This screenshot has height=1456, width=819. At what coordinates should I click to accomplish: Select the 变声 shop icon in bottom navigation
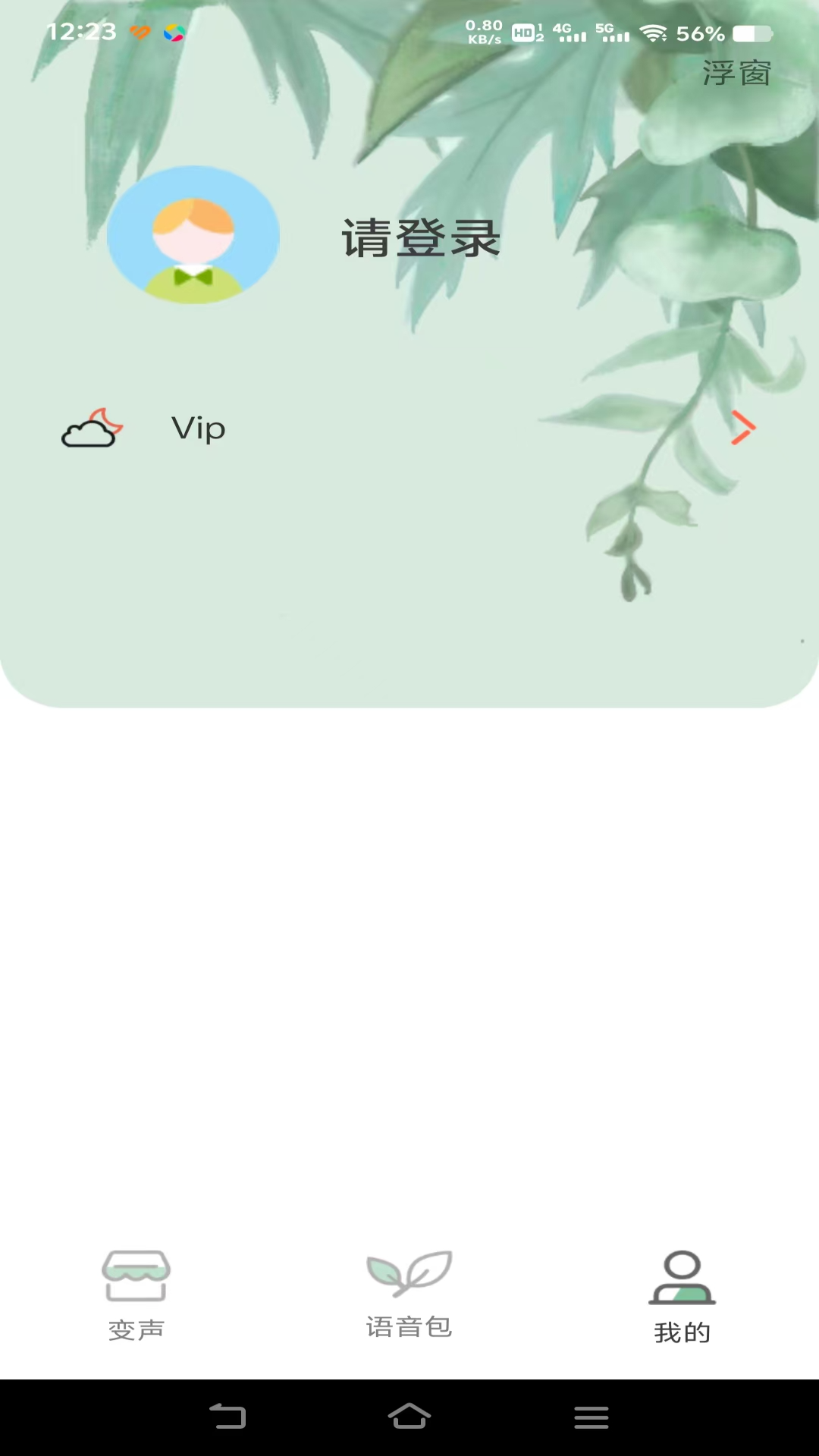pos(135,1276)
